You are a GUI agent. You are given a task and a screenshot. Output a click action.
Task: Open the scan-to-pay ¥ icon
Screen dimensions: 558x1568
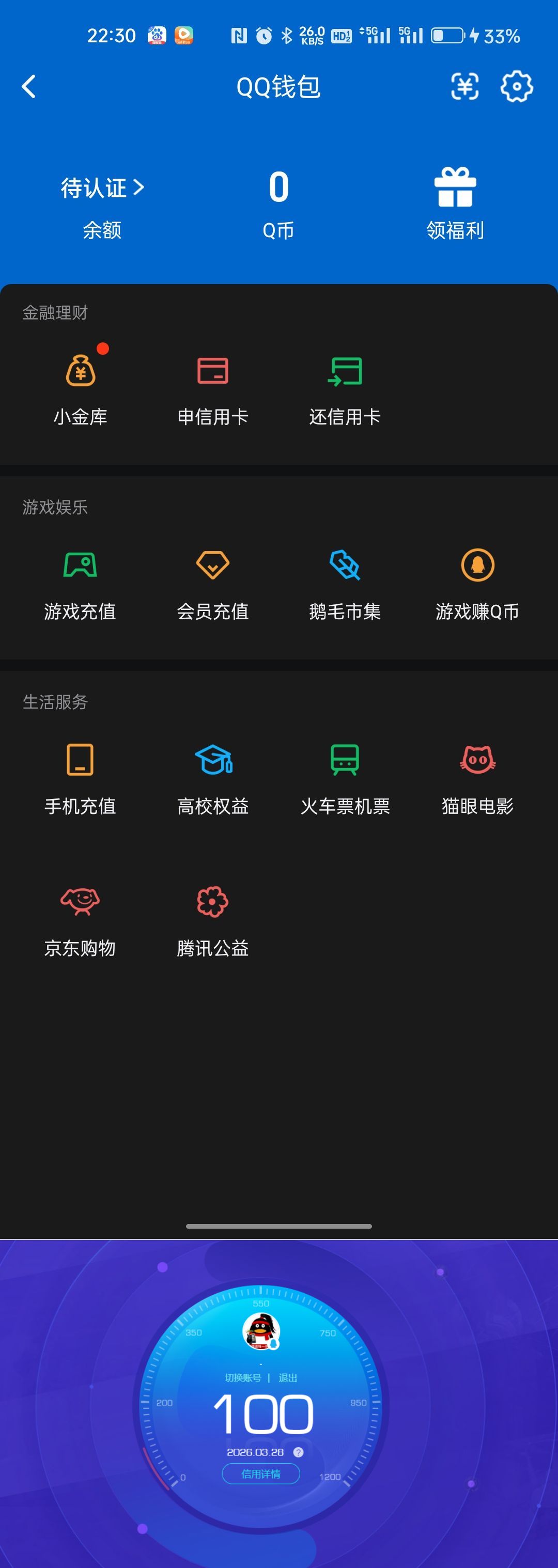tap(464, 86)
